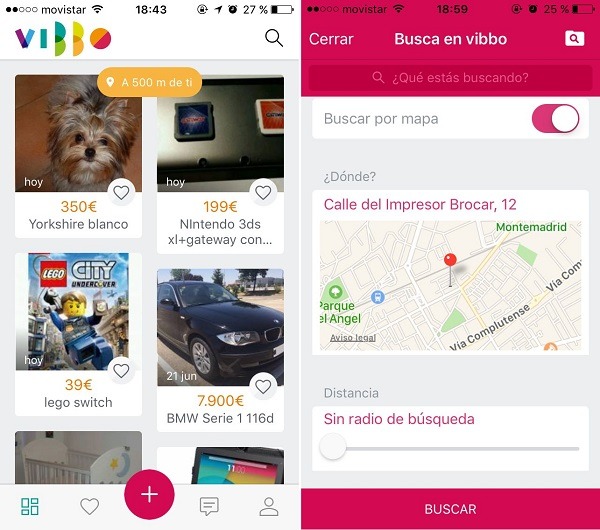The image size is (600, 530).
Task: Open search with the magnifier icon
Action: click(273, 38)
